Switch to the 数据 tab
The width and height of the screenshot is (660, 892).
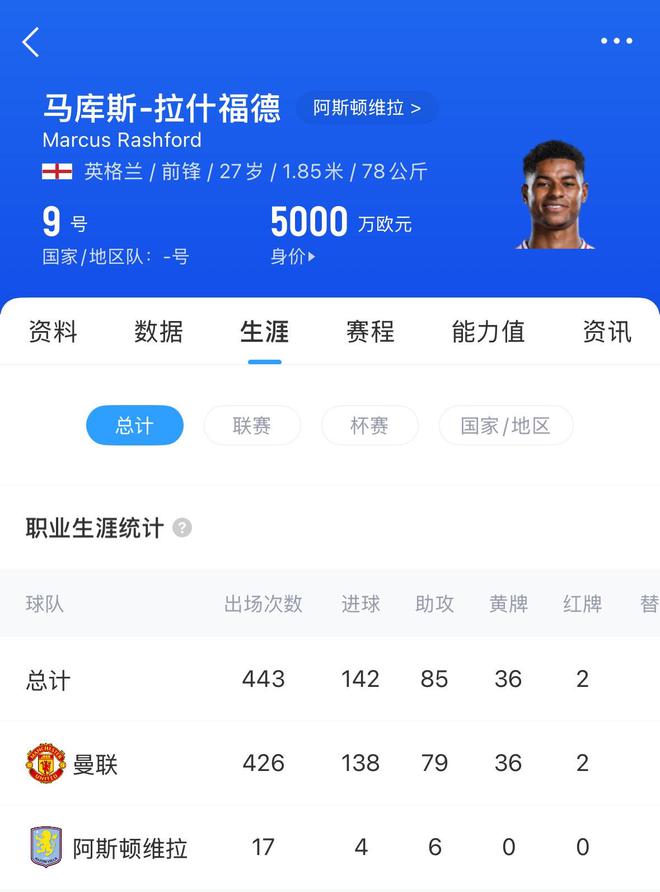click(158, 332)
